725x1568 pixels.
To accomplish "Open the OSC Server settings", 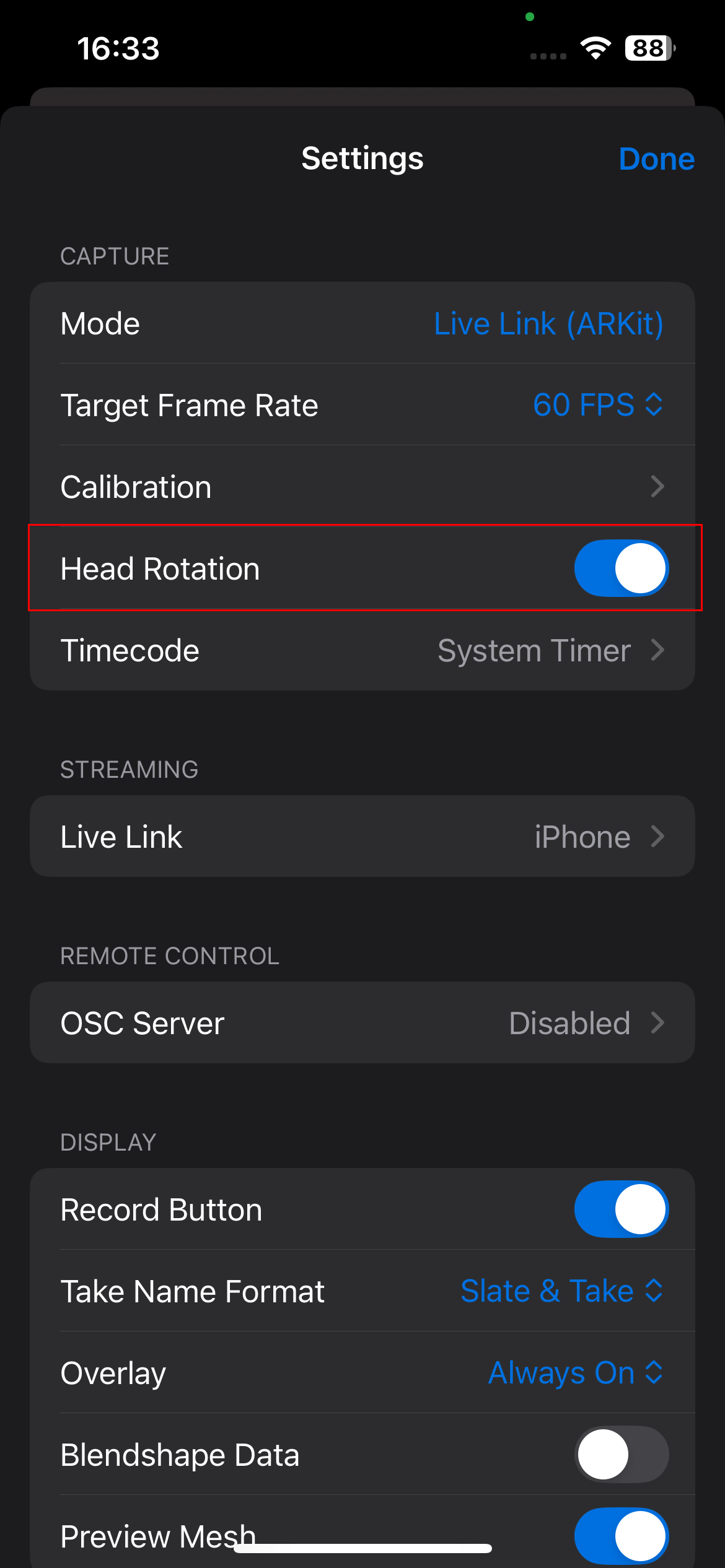I will (x=362, y=1023).
